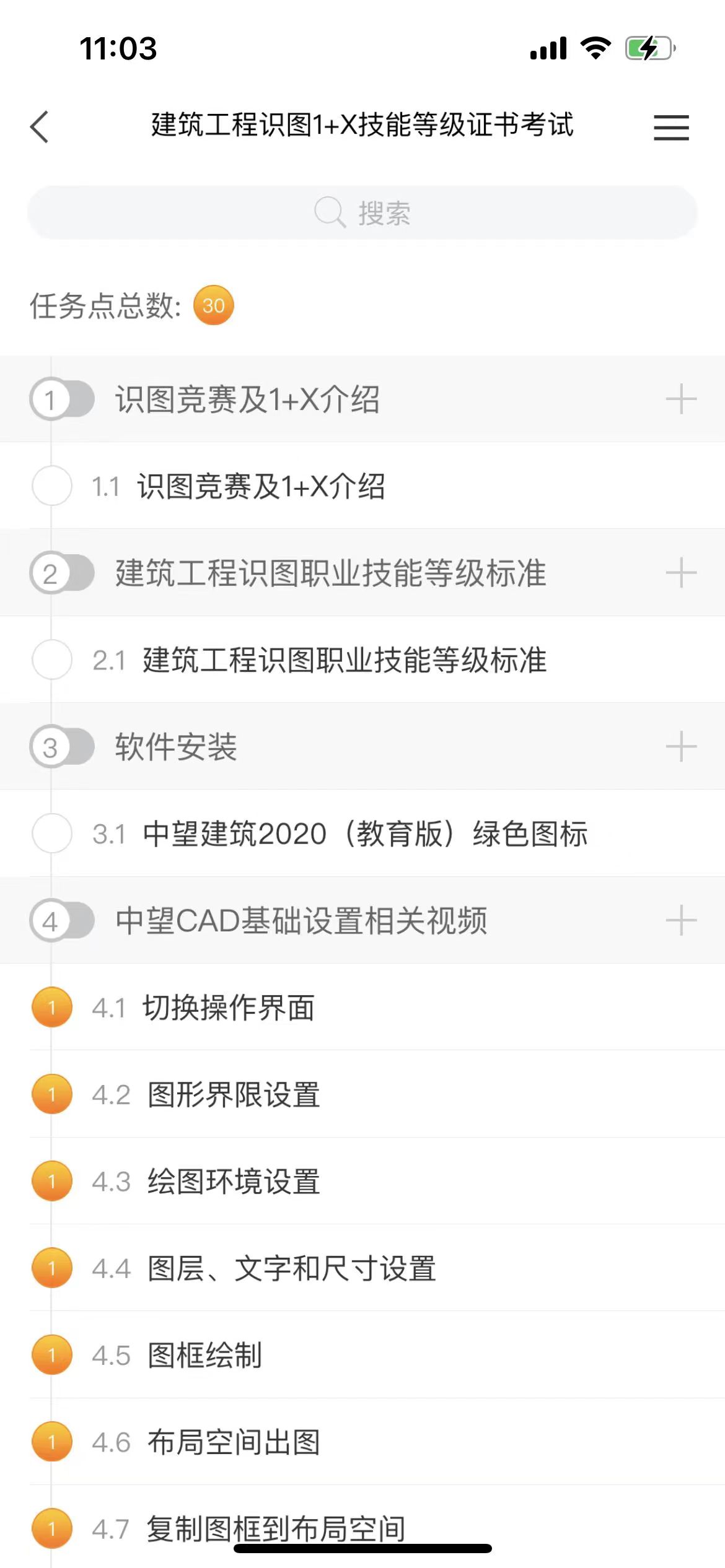Go back using the back arrow
This screenshot has height=1568, width=725.
(x=40, y=127)
